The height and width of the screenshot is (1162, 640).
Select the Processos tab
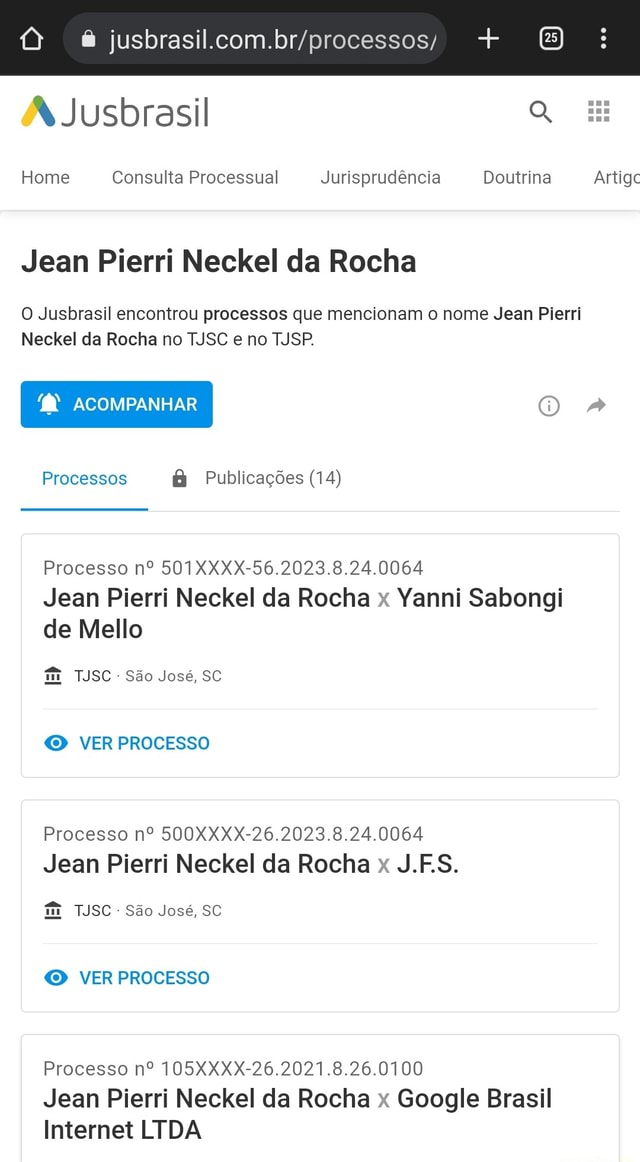[x=84, y=478]
